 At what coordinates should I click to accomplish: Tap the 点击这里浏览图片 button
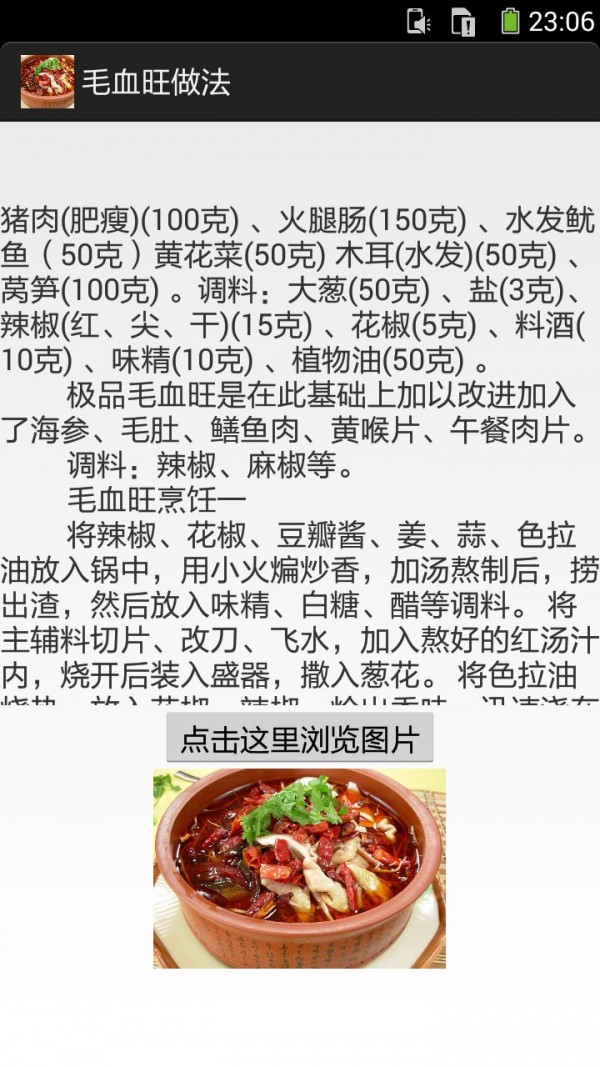pyautogui.click(x=299, y=740)
